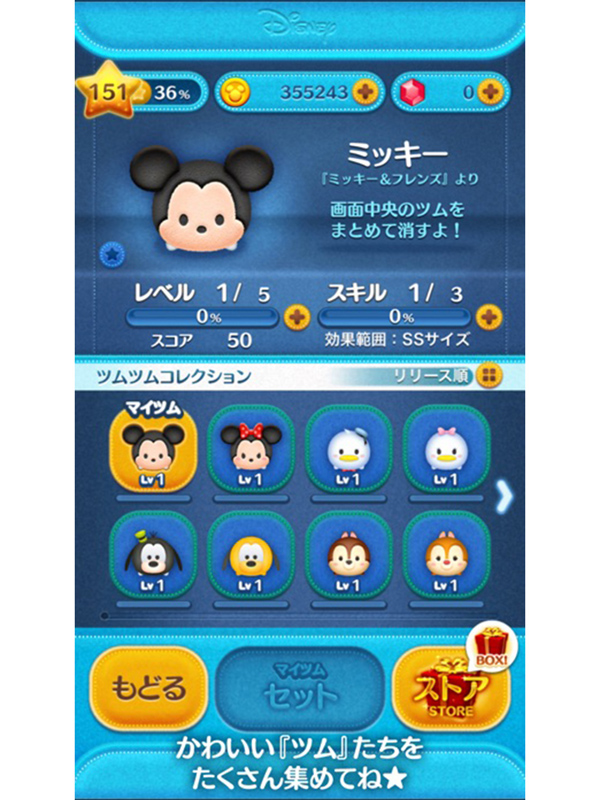Viewport: 600px width, 800px height.
Task: Tap the plus button beside the スキル bar
Action: (x=488, y=317)
